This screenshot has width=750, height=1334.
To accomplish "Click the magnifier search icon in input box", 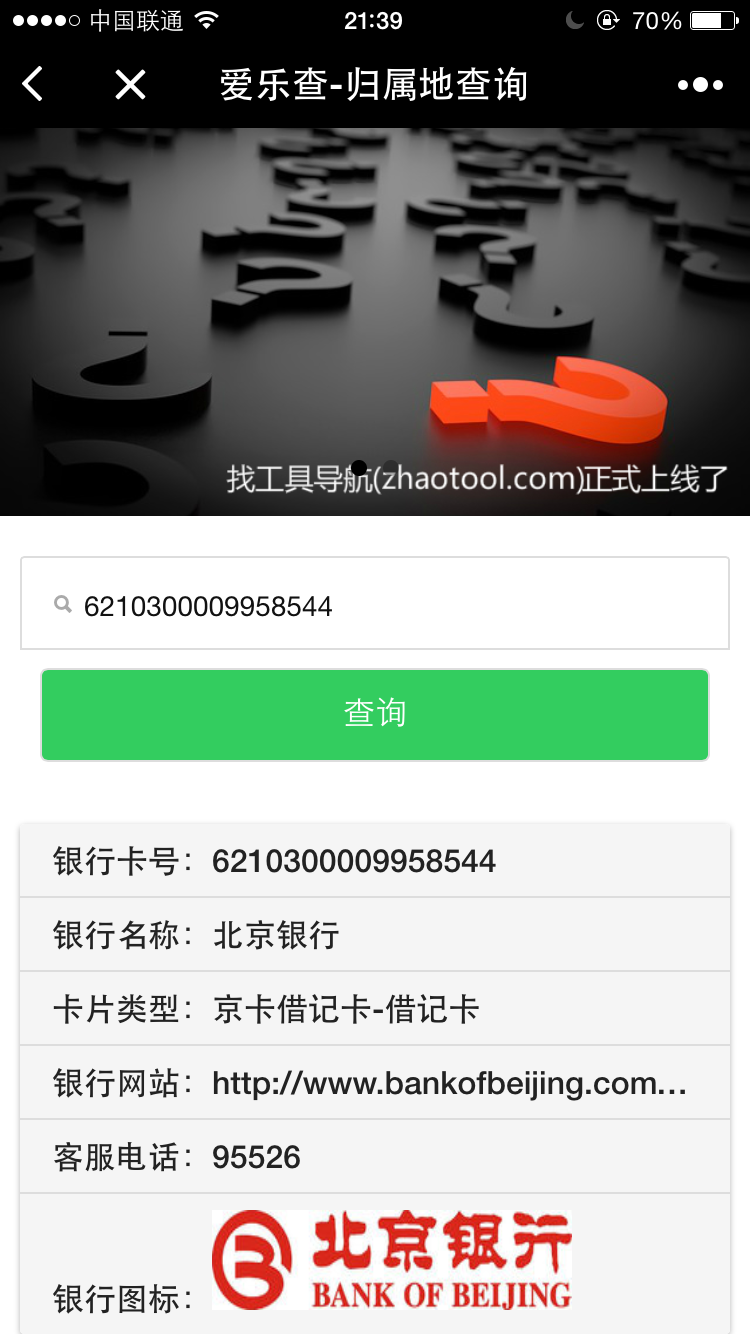I will (63, 603).
